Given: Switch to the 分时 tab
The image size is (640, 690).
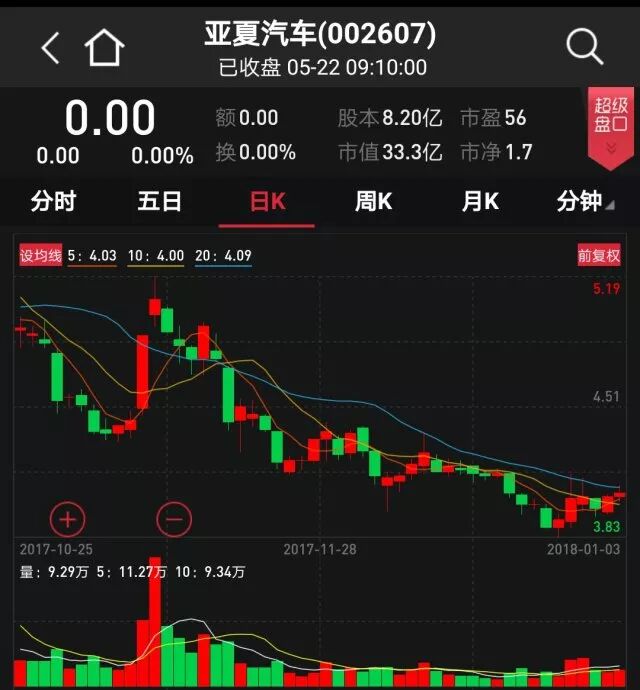Looking at the screenshot, I should point(53,201).
